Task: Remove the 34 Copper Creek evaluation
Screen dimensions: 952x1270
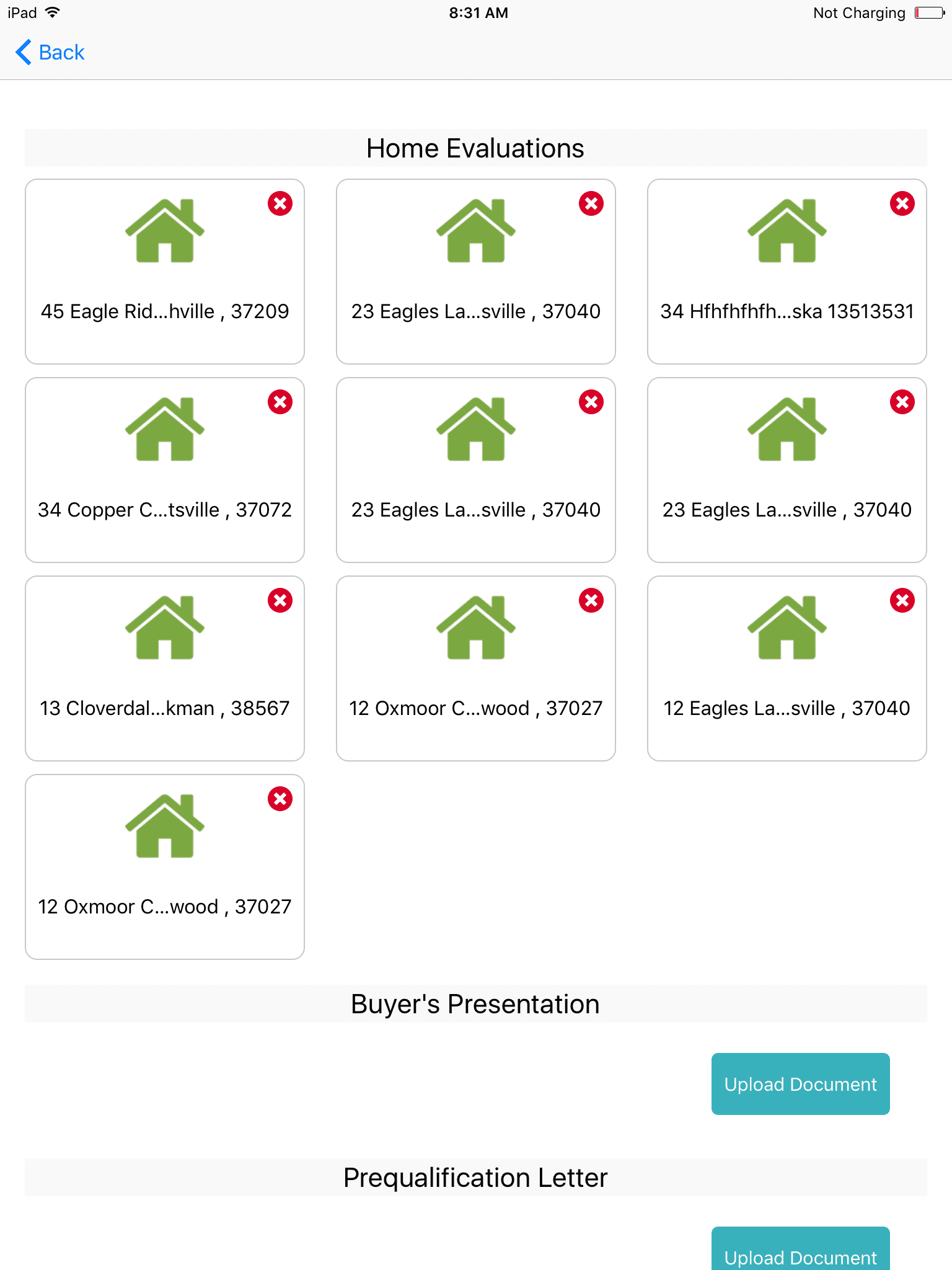Action: (280, 402)
